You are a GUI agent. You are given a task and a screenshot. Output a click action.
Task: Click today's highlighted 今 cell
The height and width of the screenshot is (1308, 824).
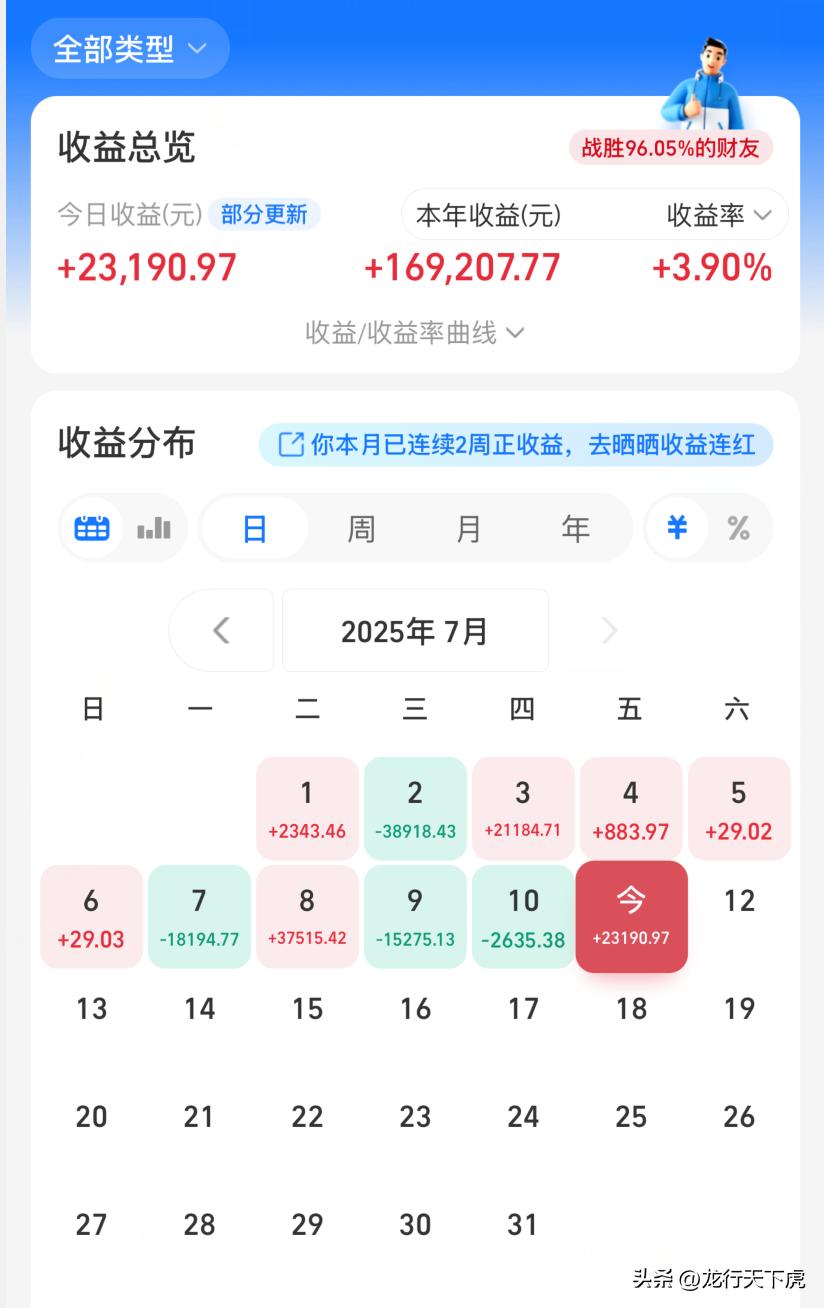631,915
